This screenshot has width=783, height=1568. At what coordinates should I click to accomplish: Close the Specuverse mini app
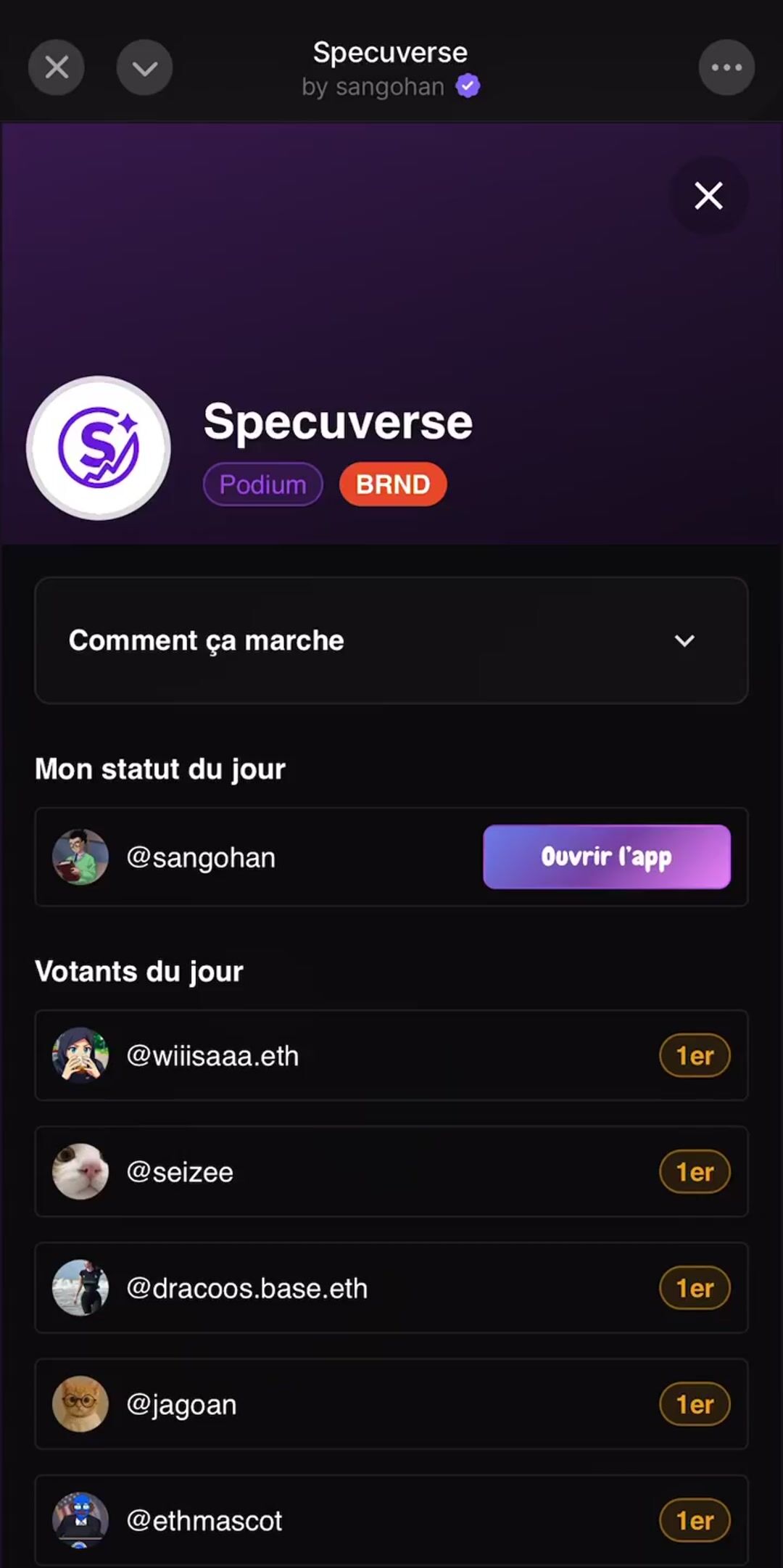tap(57, 67)
